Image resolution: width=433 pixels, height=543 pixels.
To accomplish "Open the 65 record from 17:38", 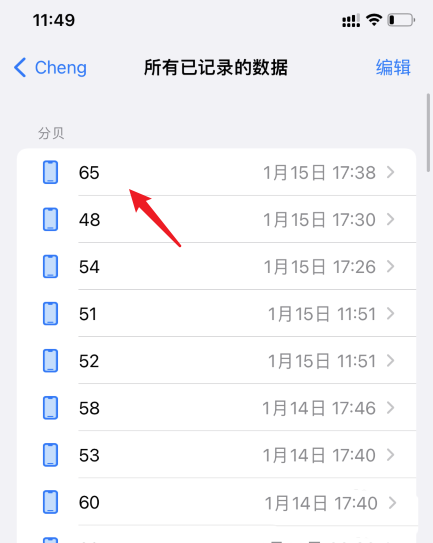I will pos(216,172).
